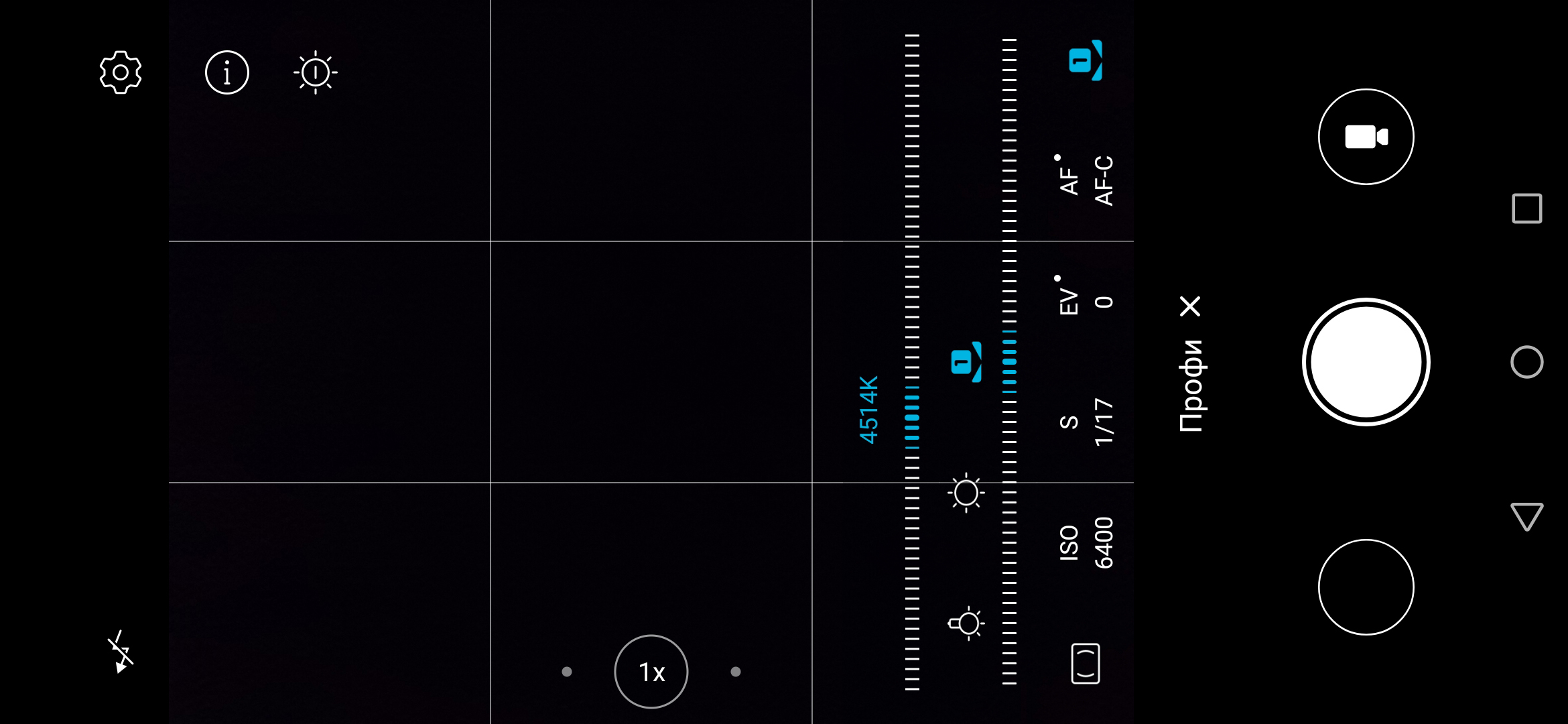Select the ISO 6400 setting
This screenshot has height=724, width=1568.
point(1086,542)
